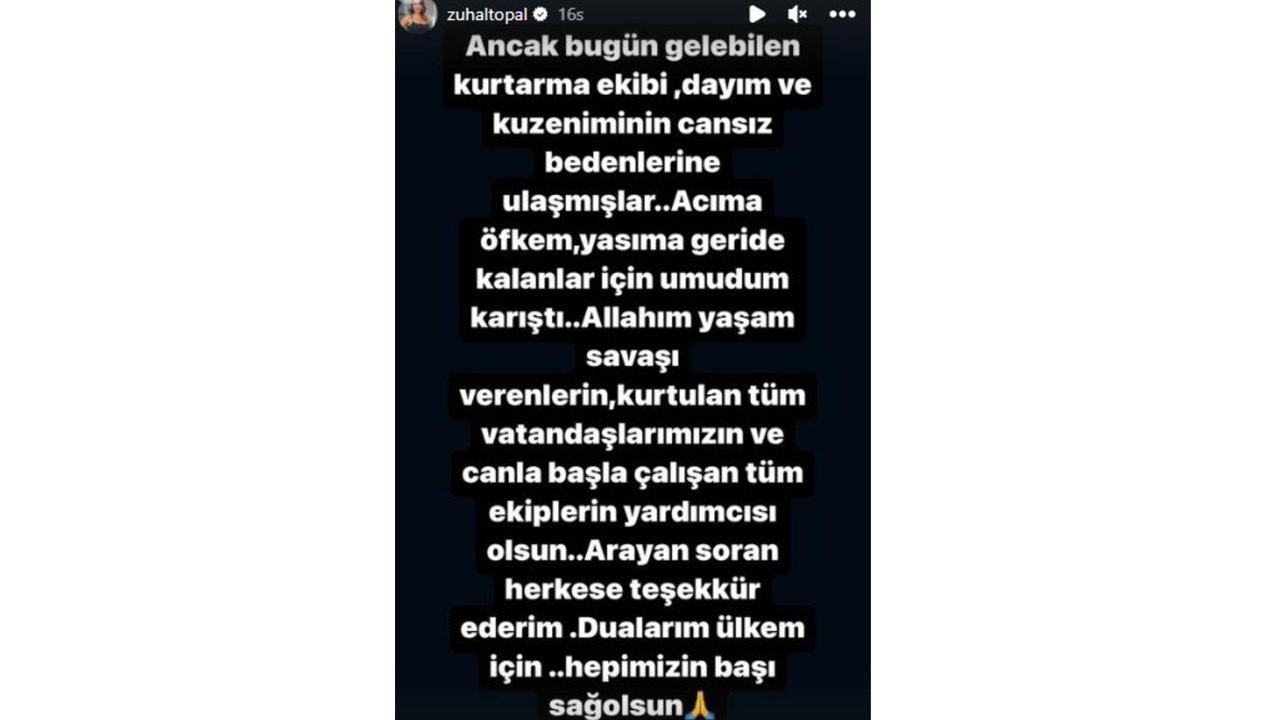Unmute the story sound

tap(797, 14)
